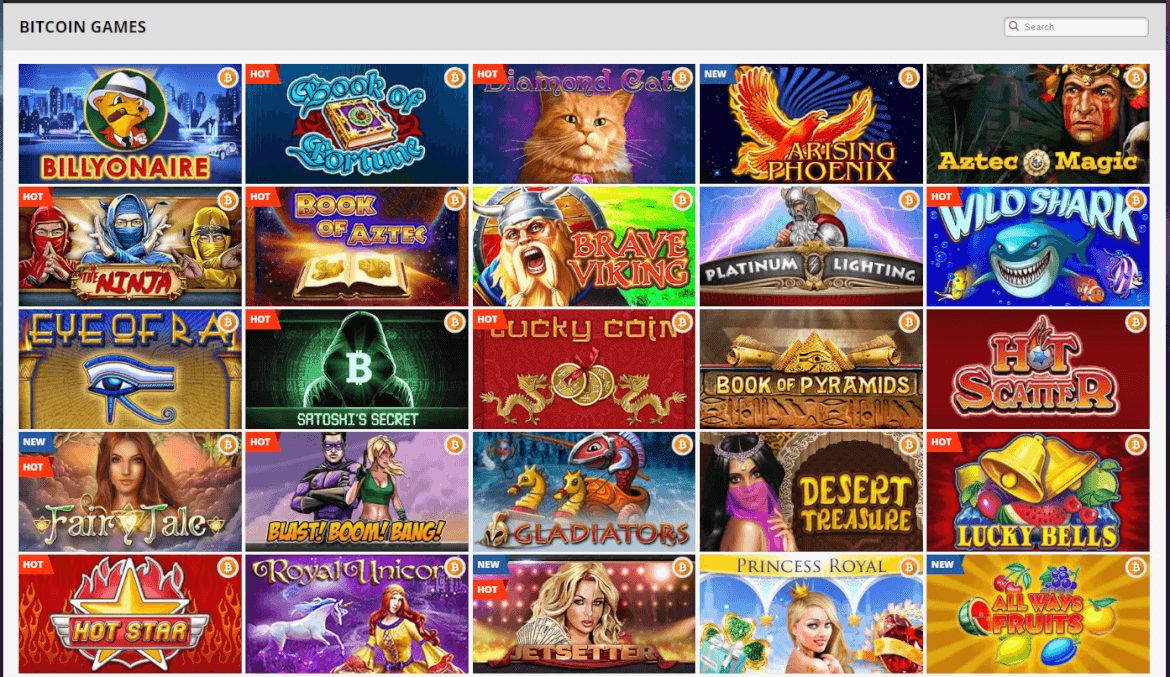
Task: Select The Ninja game tile
Action: 130,247
